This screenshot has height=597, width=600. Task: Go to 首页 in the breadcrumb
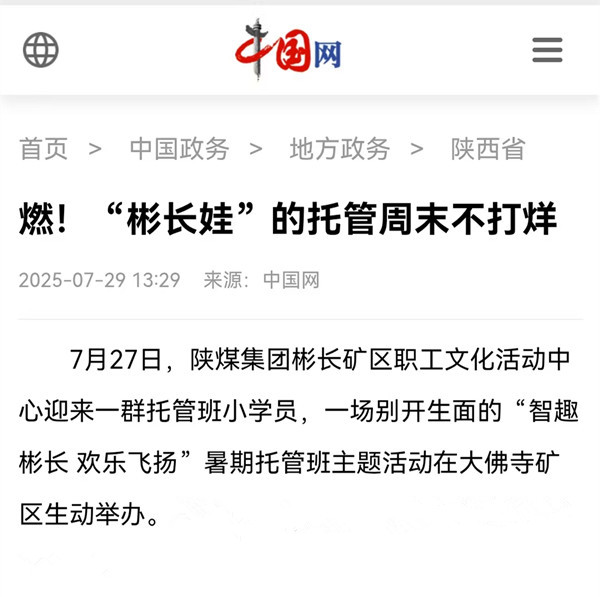tap(44, 149)
